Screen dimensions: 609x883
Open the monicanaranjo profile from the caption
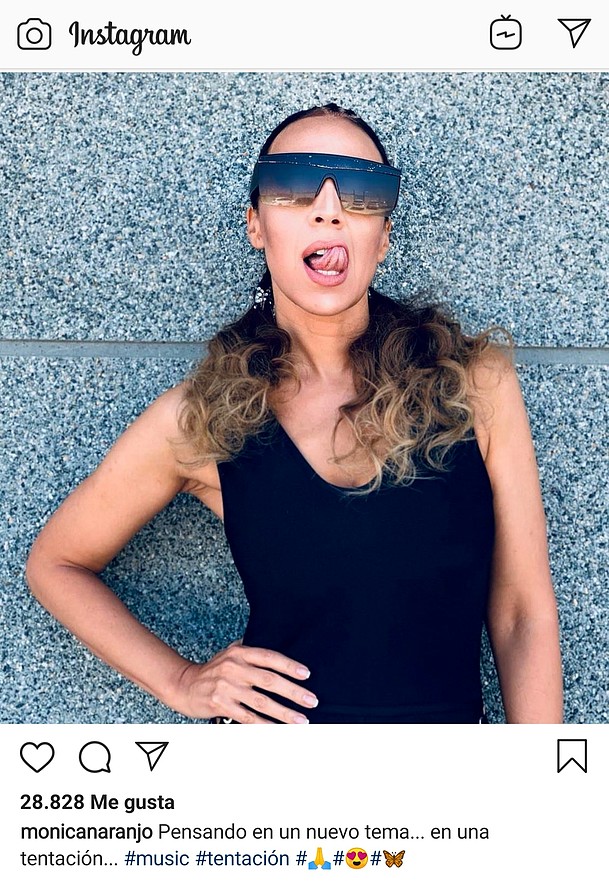point(86,832)
